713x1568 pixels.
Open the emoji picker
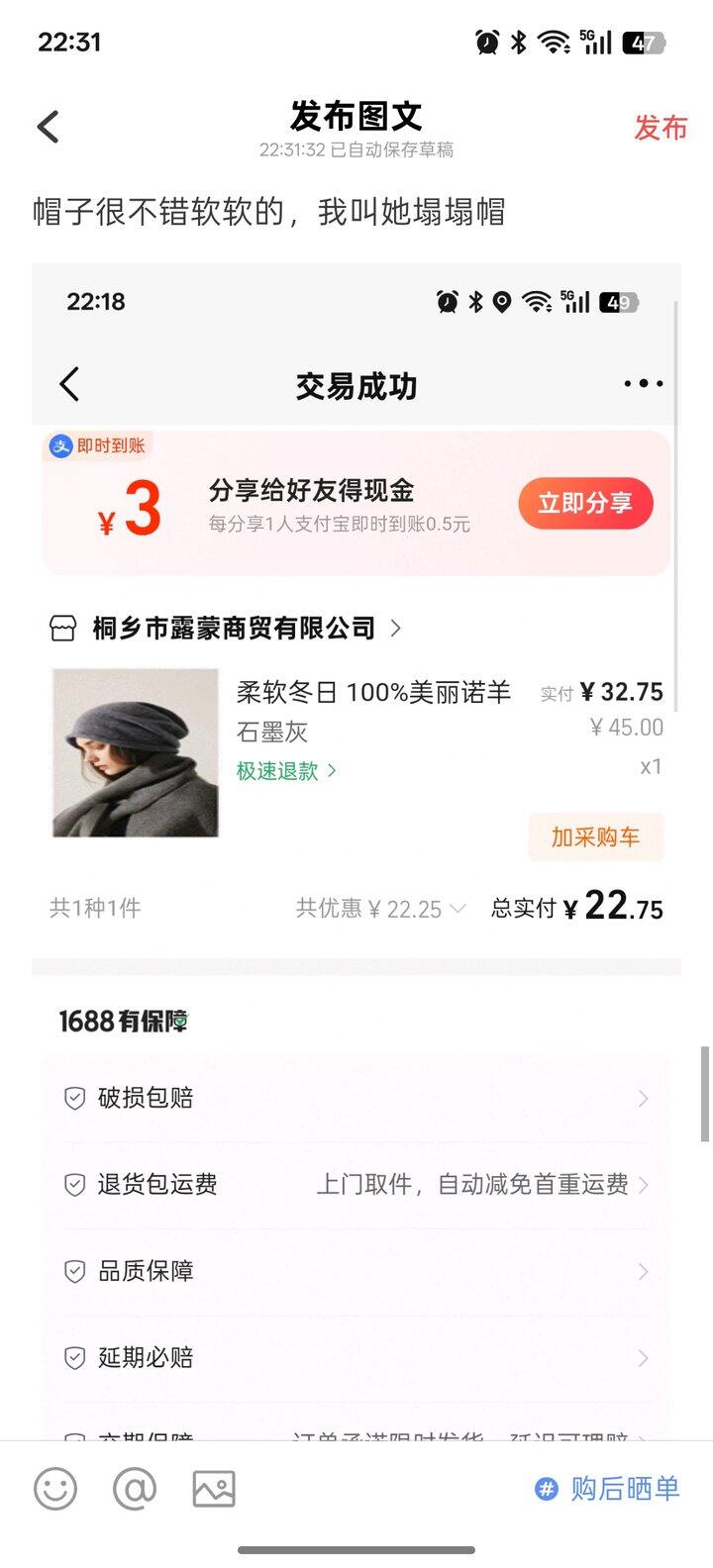pyautogui.click(x=55, y=1488)
